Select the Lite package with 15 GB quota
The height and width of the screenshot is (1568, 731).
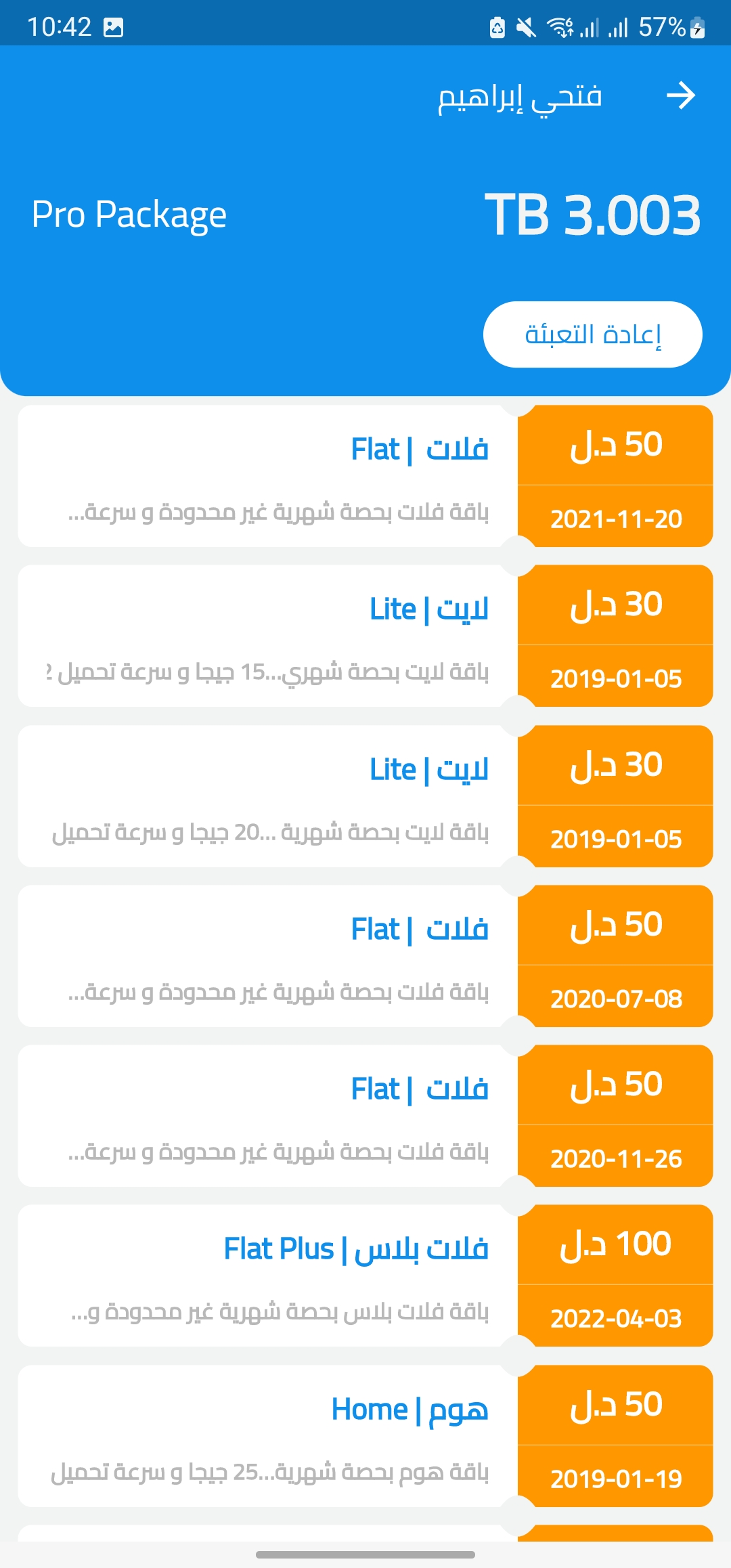(365, 636)
